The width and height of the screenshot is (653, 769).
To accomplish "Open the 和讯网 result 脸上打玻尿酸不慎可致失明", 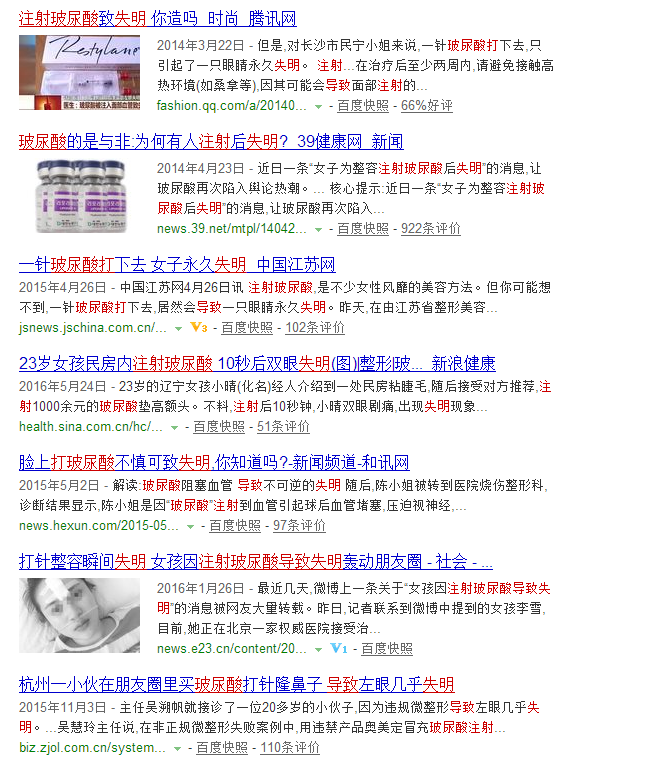I will click(213, 462).
